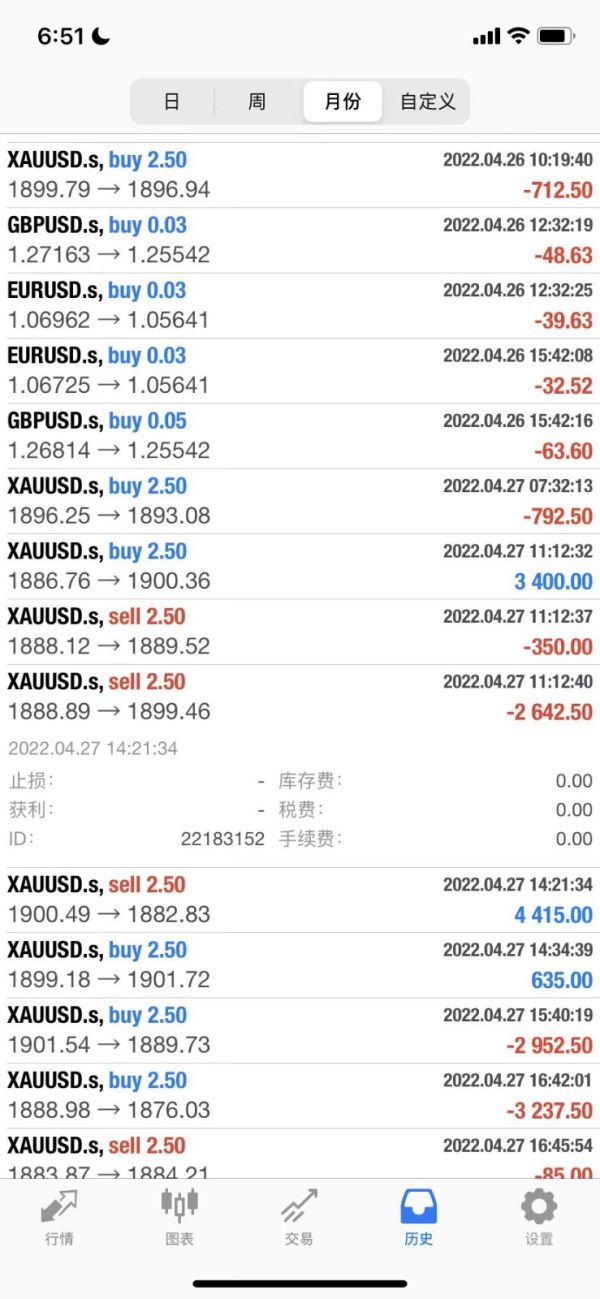The height and width of the screenshot is (1299, 600).
Task: Expand the XAUUSD.s trade with profit 635.00
Action: coord(300,965)
